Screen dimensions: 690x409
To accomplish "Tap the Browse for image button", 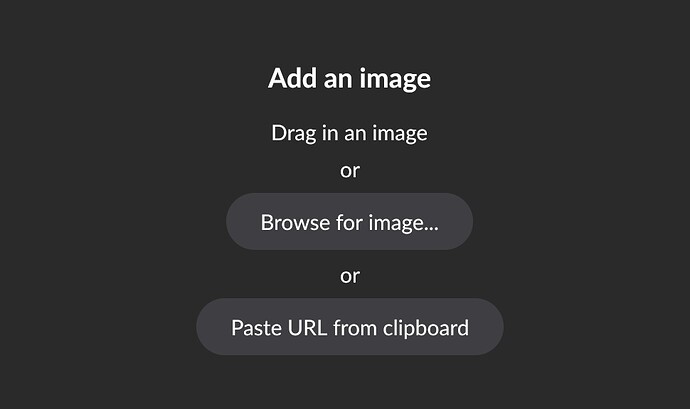I will click(349, 222).
